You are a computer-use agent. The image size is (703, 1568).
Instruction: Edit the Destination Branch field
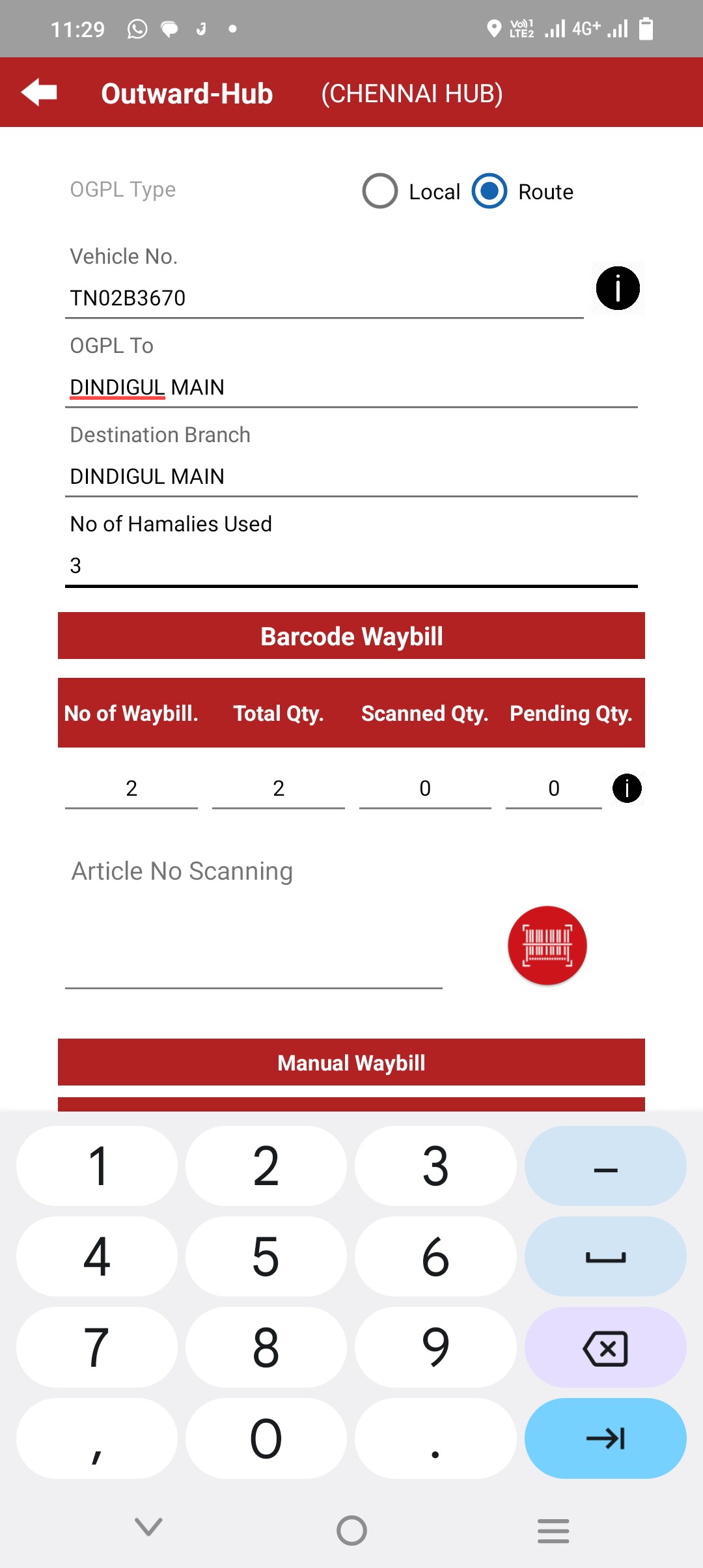coord(351,477)
